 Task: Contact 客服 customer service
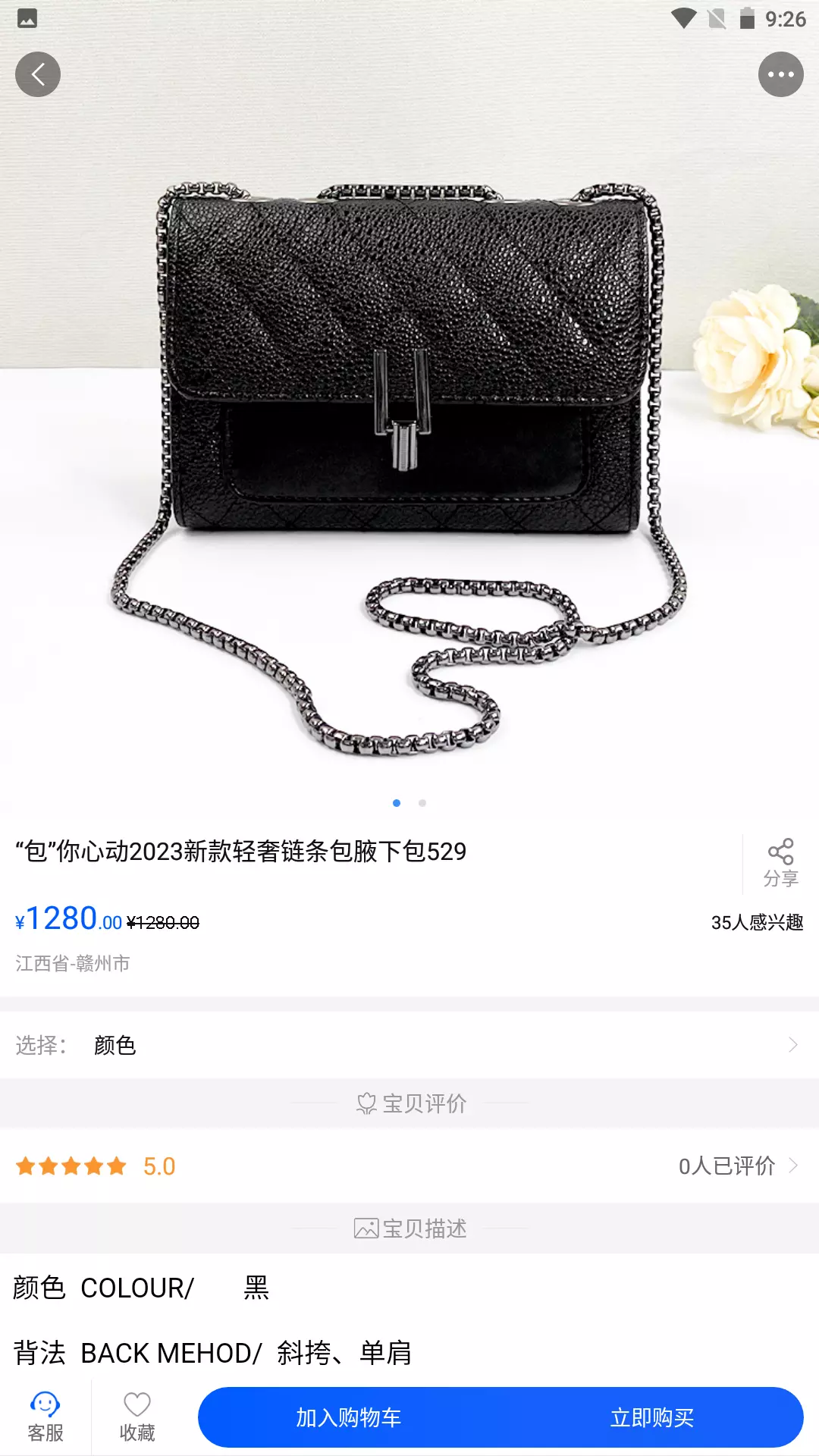[45, 1417]
